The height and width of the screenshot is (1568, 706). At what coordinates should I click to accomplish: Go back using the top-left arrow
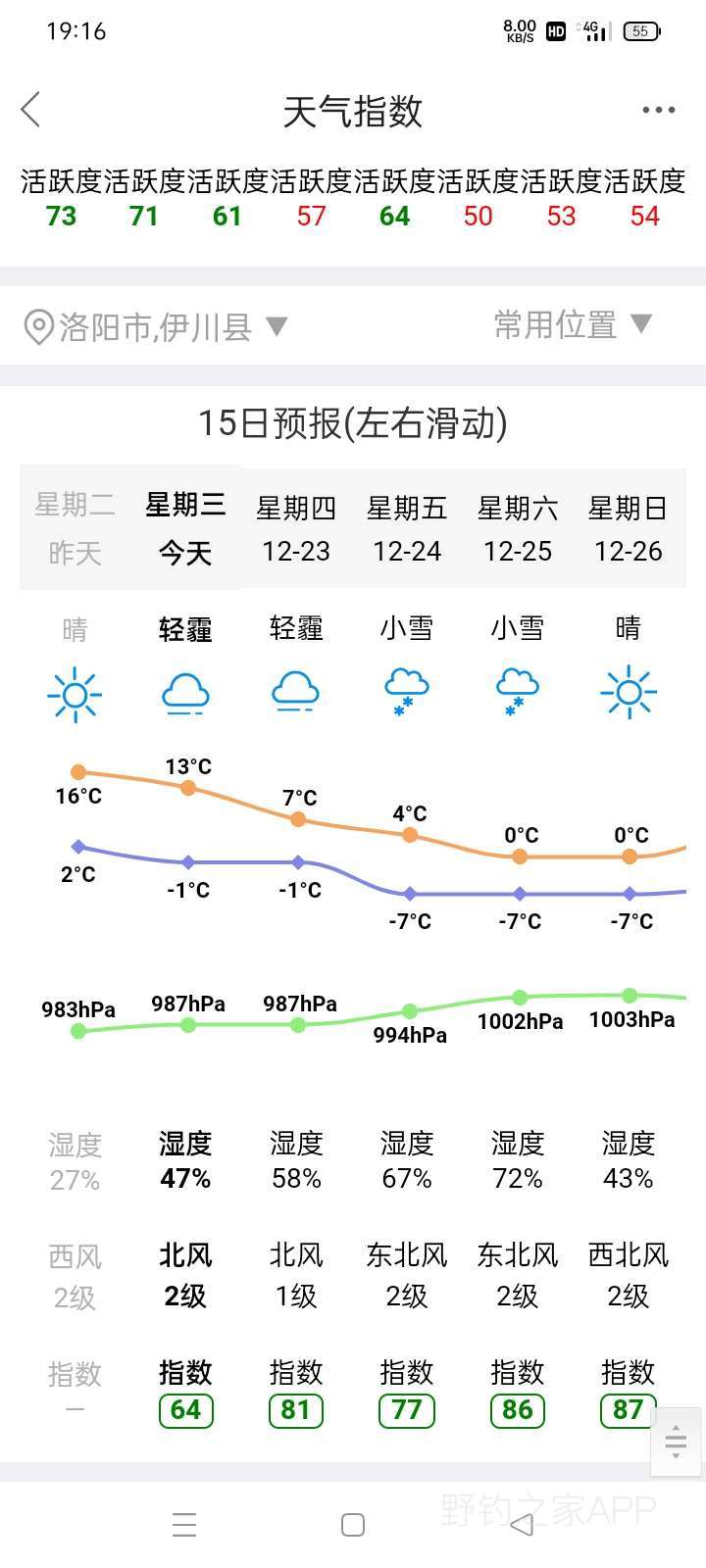[31, 110]
